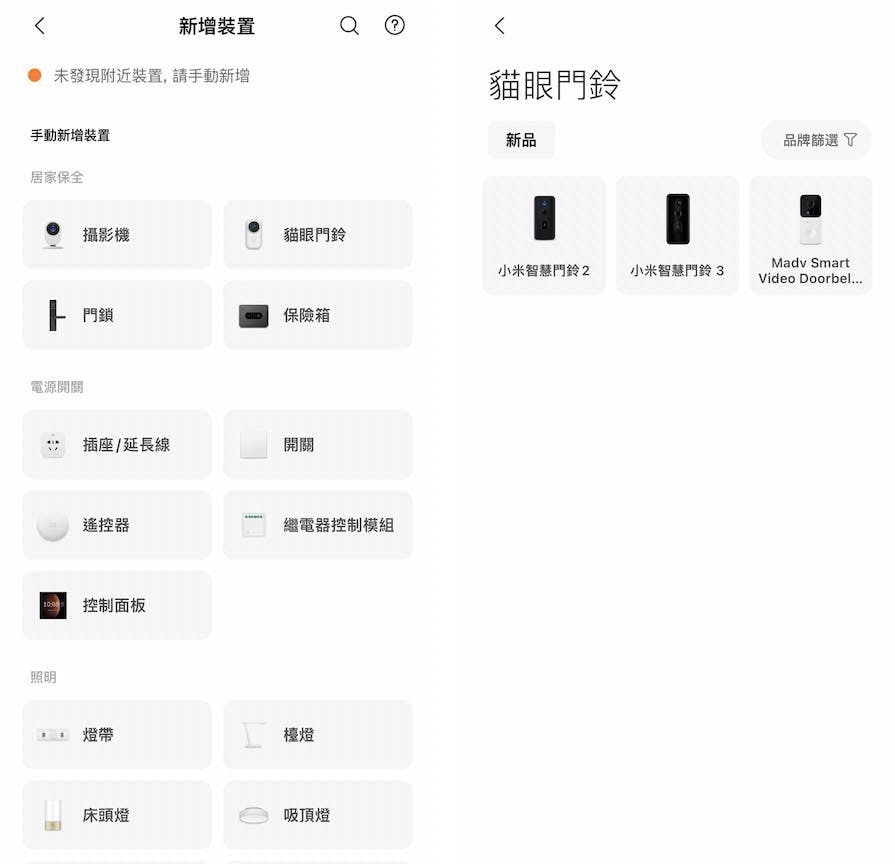The height and width of the screenshot is (864, 895).
Task: Choose the 開關 device category
Action: click(317, 445)
